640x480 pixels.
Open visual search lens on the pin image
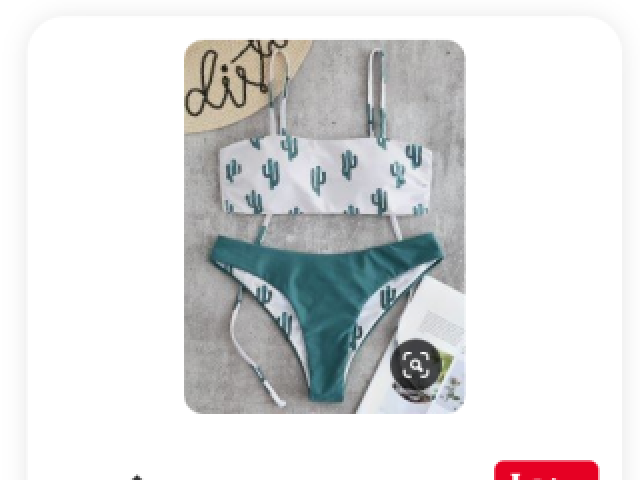click(414, 365)
